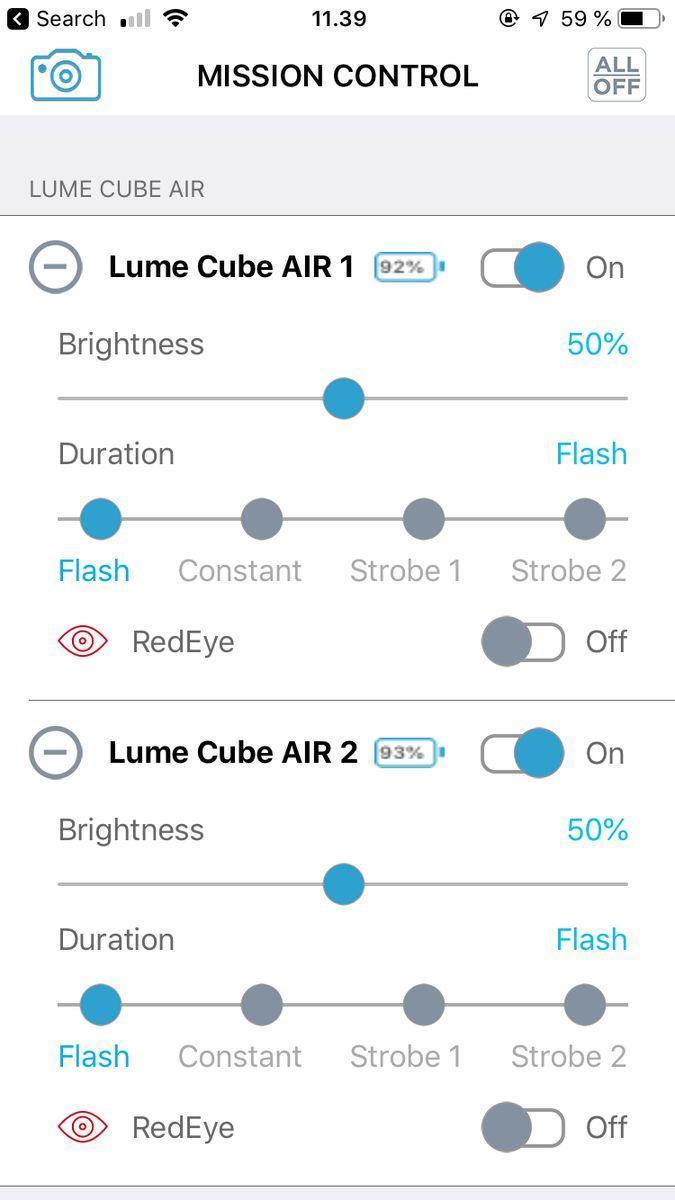Select Flash duration for Lume Cube AIR 2
The image size is (675, 1200).
click(100, 1005)
